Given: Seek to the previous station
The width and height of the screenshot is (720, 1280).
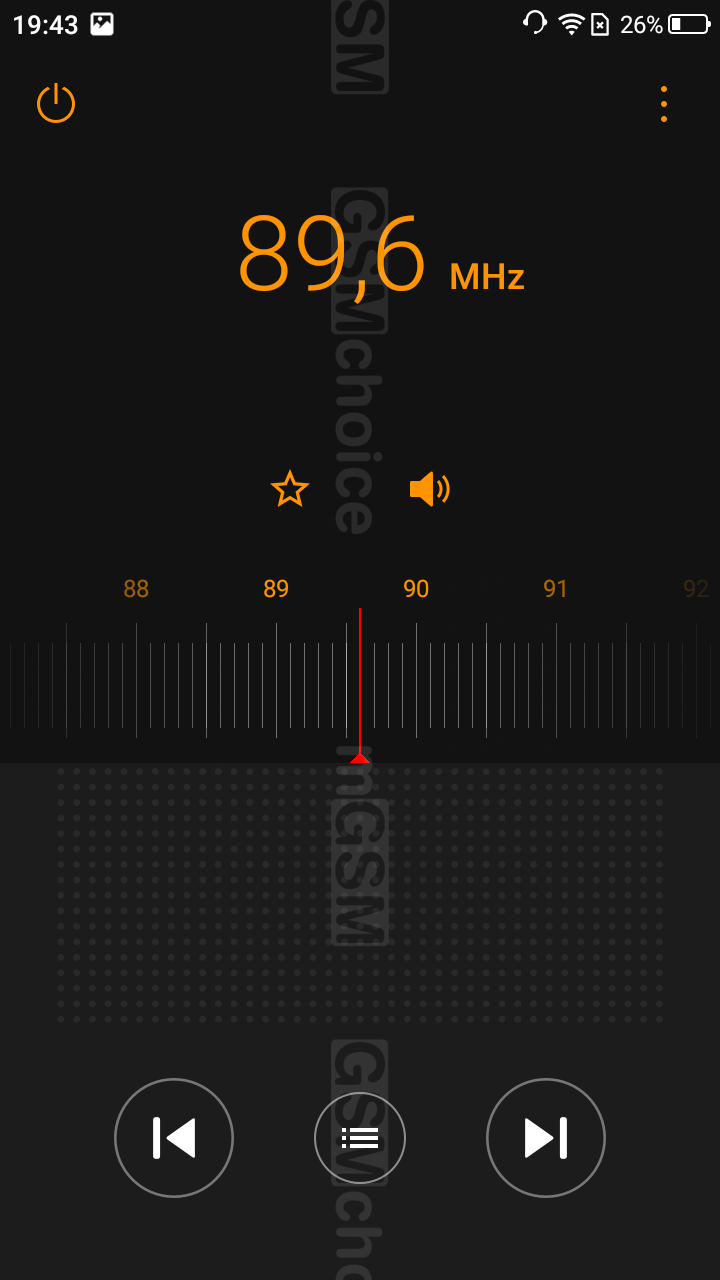Looking at the screenshot, I should [x=174, y=1138].
